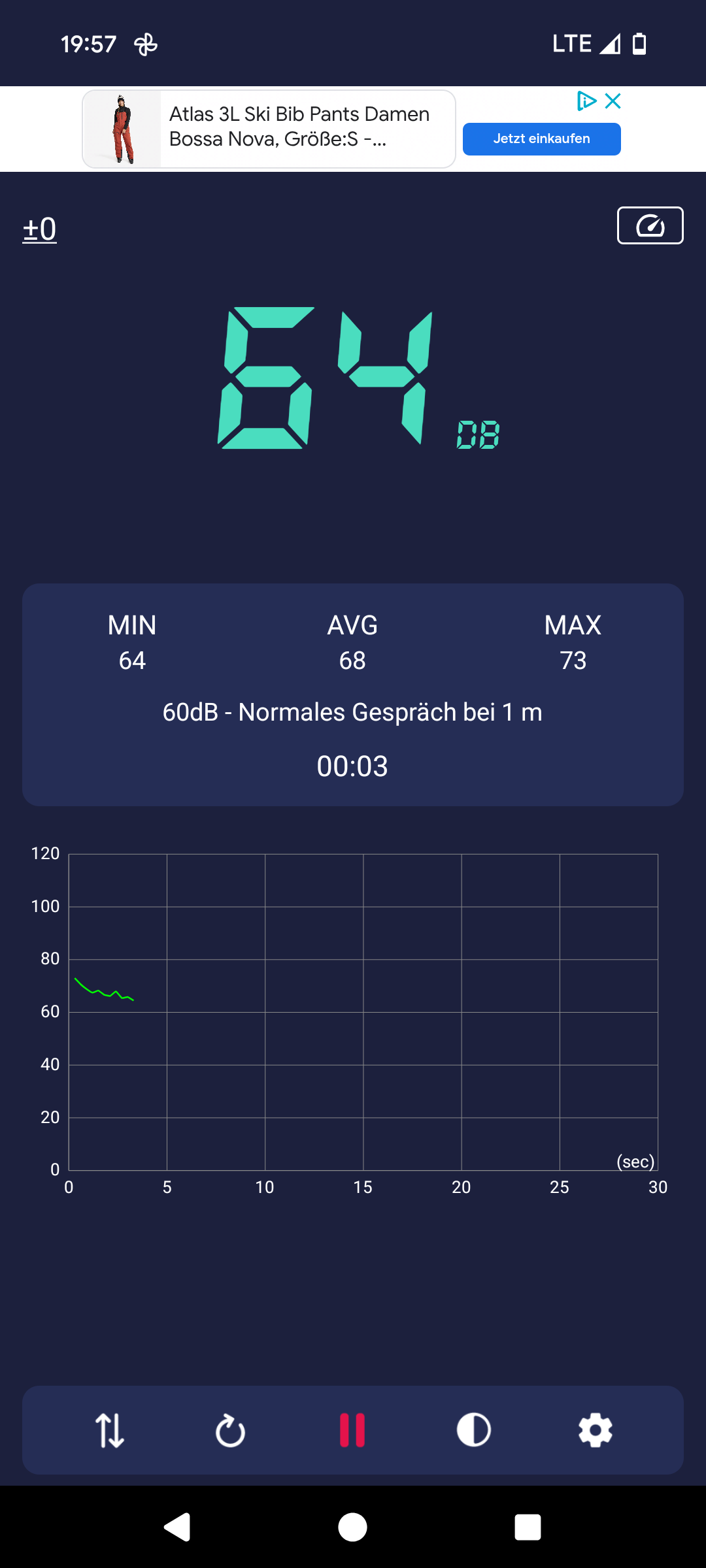Screen dimensions: 706x1568
Task: Tap the AdChoices info icon
Action: point(586,101)
